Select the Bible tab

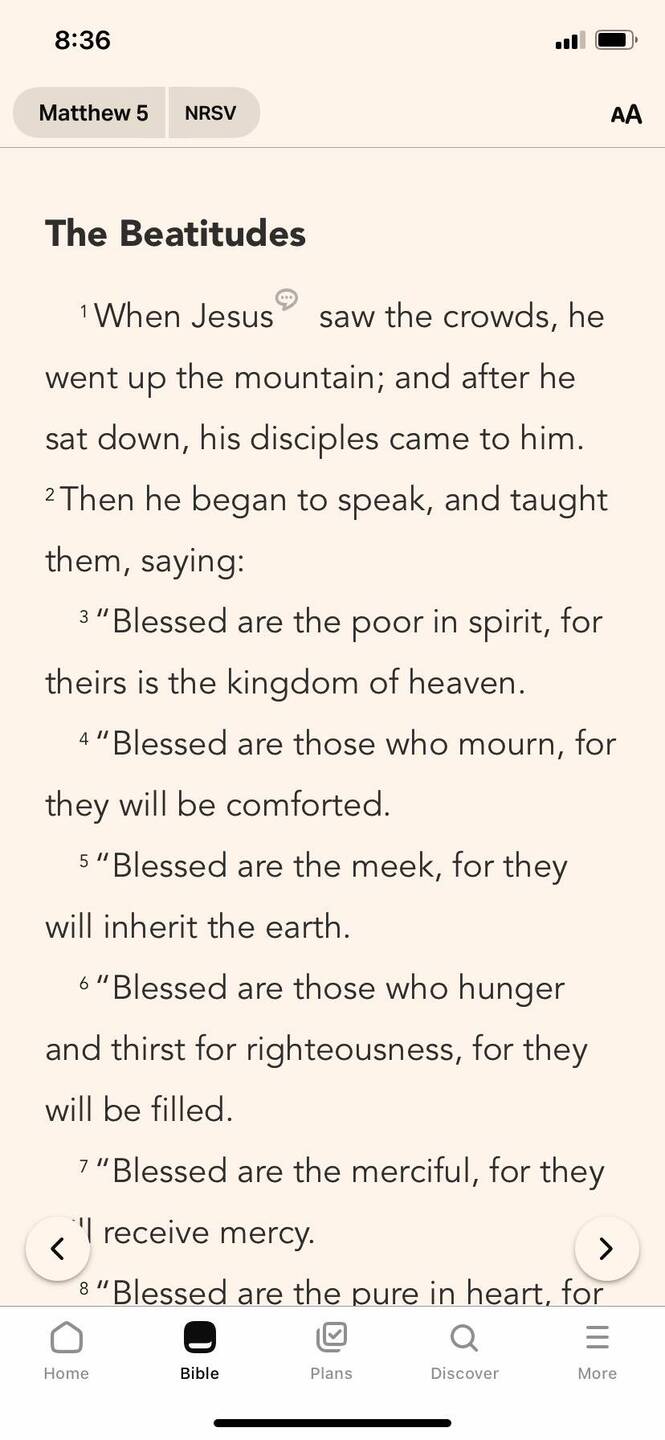(x=199, y=1350)
